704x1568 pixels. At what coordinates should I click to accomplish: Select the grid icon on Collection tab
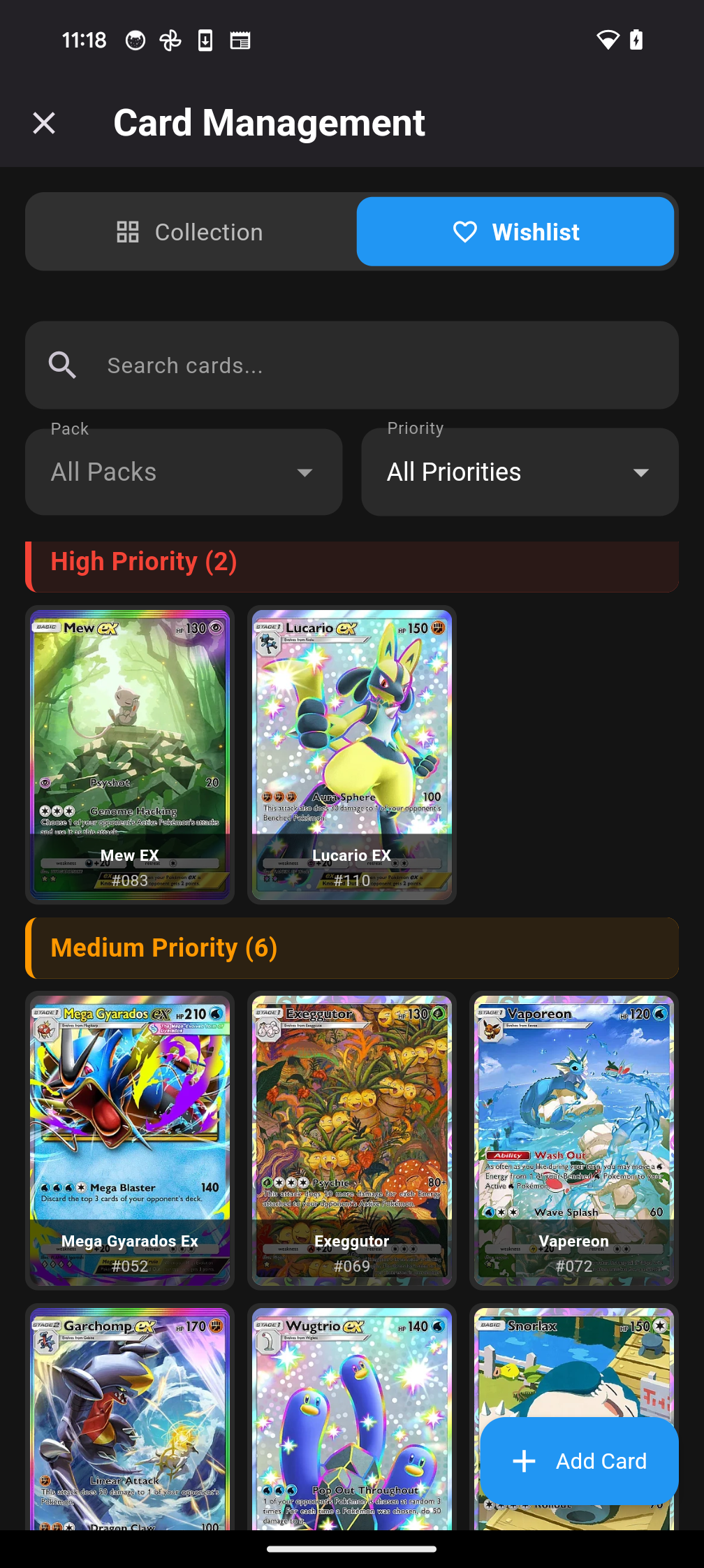(x=128, y=231)
